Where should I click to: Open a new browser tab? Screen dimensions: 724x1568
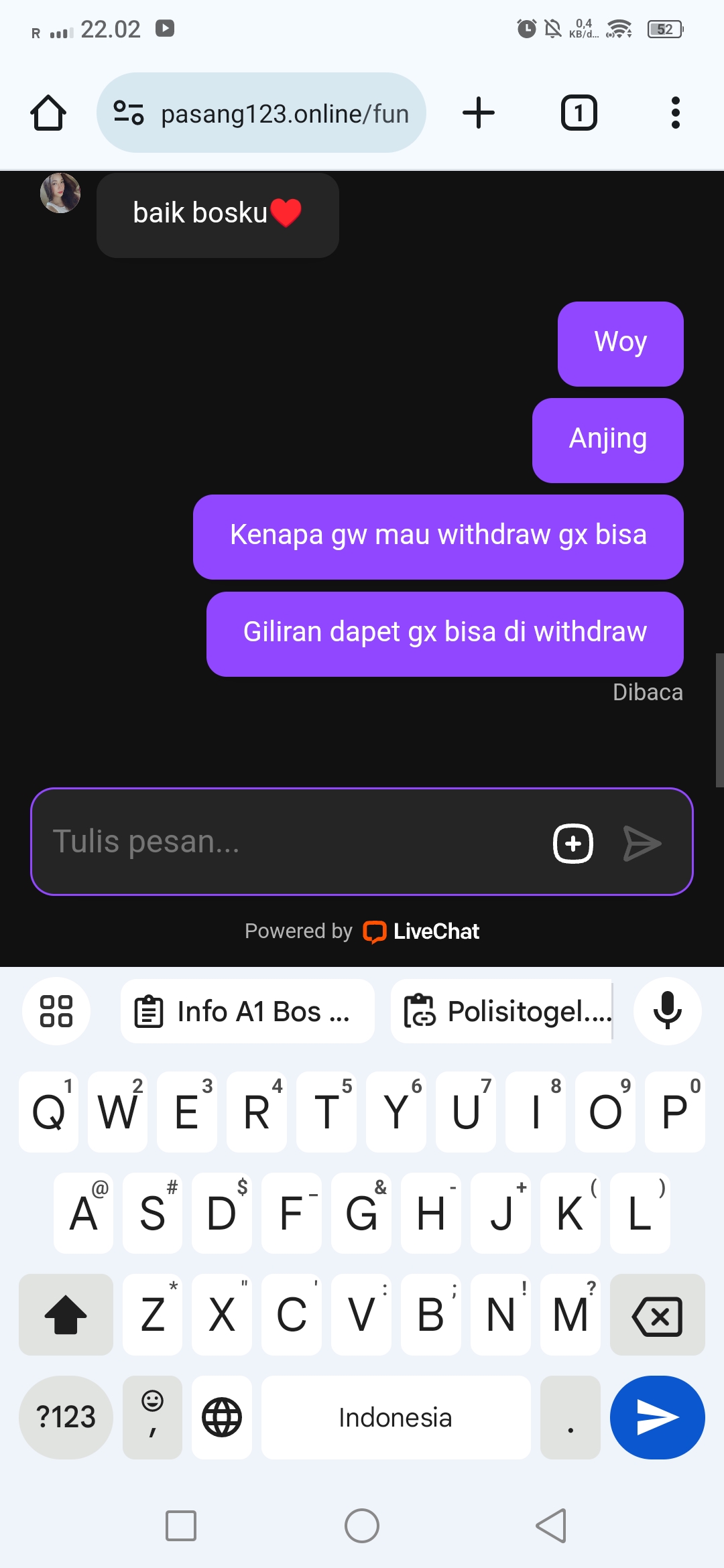pos(479,113)
